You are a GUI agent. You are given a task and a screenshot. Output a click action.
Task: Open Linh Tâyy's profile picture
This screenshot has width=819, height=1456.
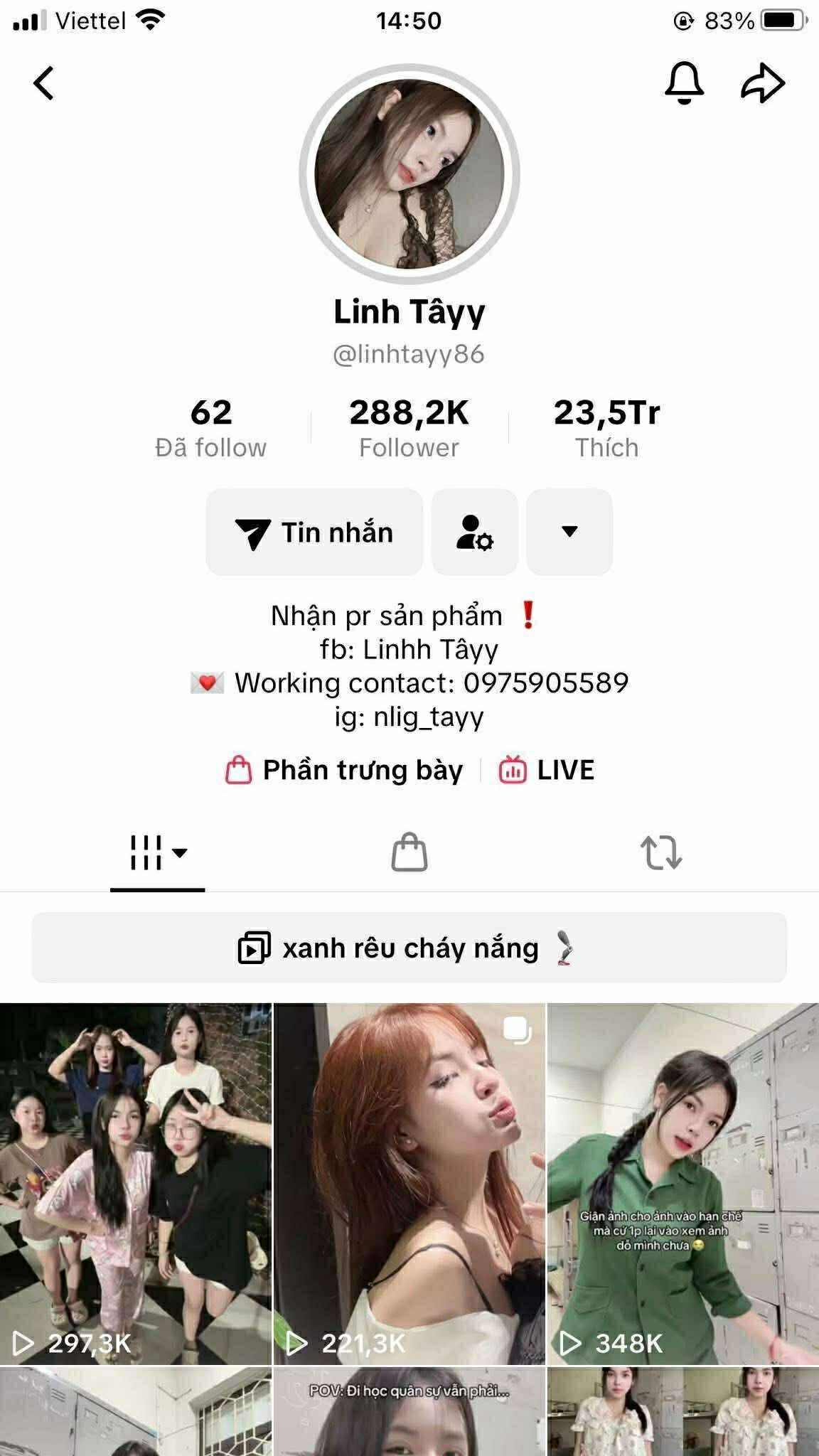[409, 174]
